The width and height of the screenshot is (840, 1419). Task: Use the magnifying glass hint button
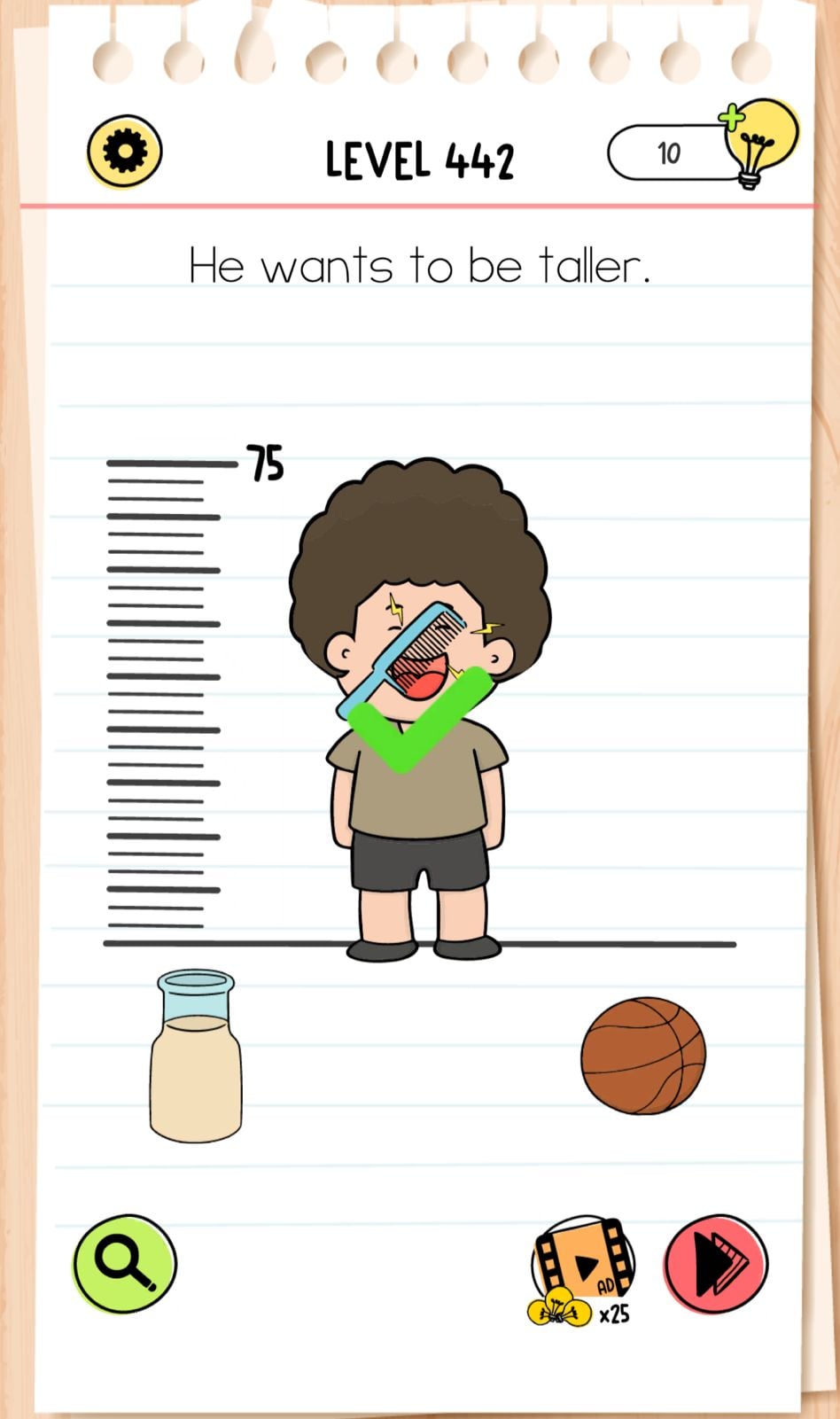tap(124, 1263)
